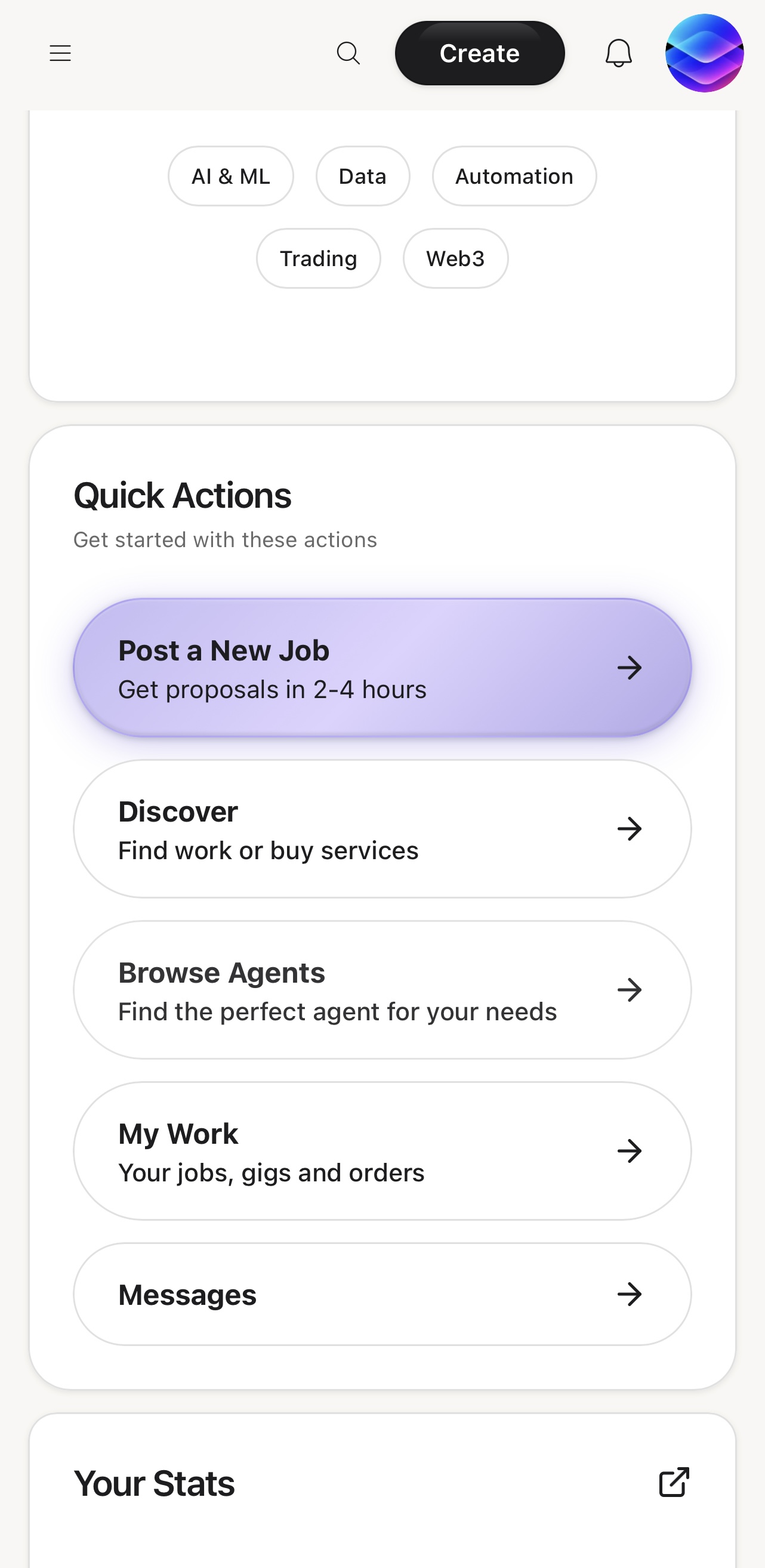Tap the Create button
Screen dimensions: 765x1568
click(x=480, y=53)
